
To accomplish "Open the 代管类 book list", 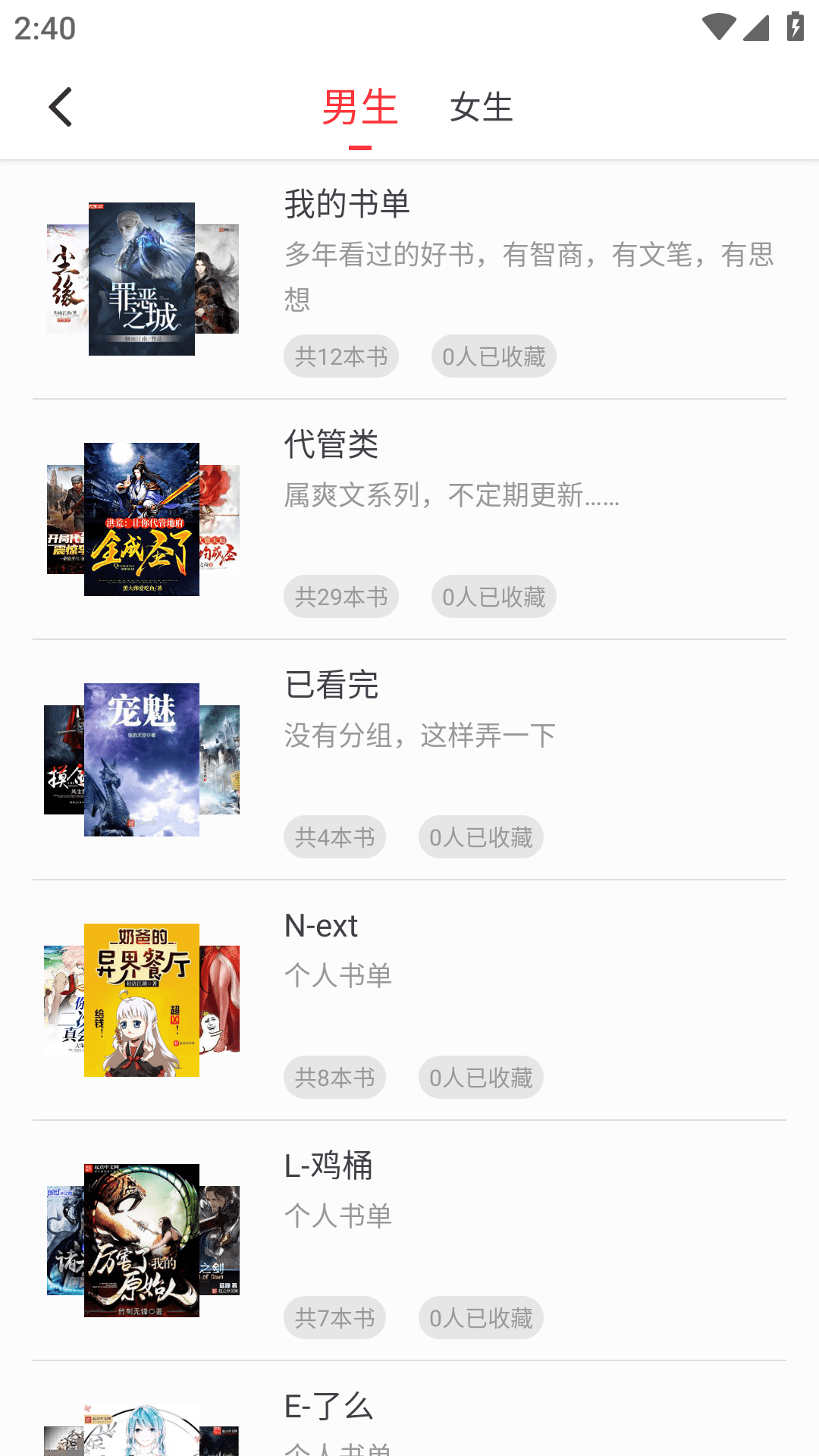I will pos(409,519).
